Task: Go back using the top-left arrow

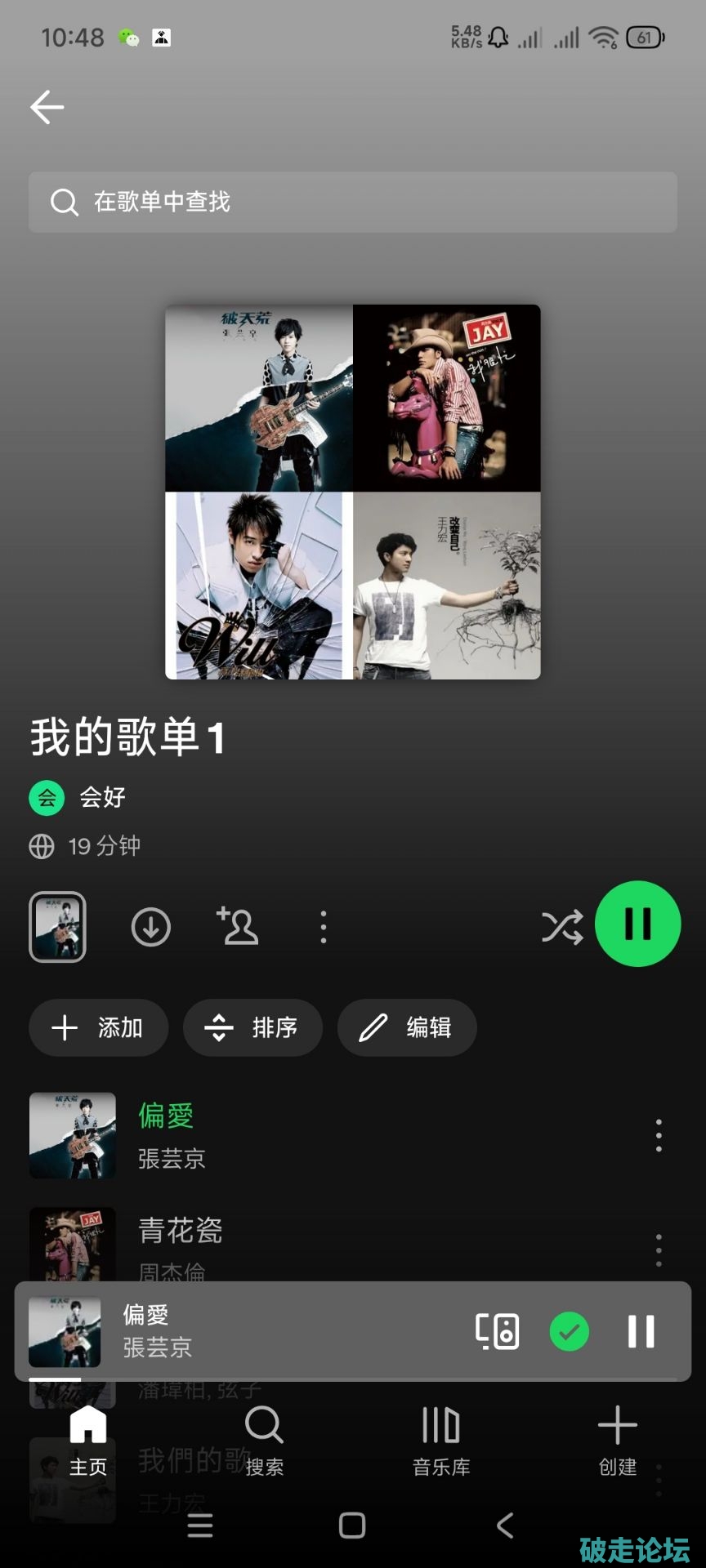Action: (47, 107)
